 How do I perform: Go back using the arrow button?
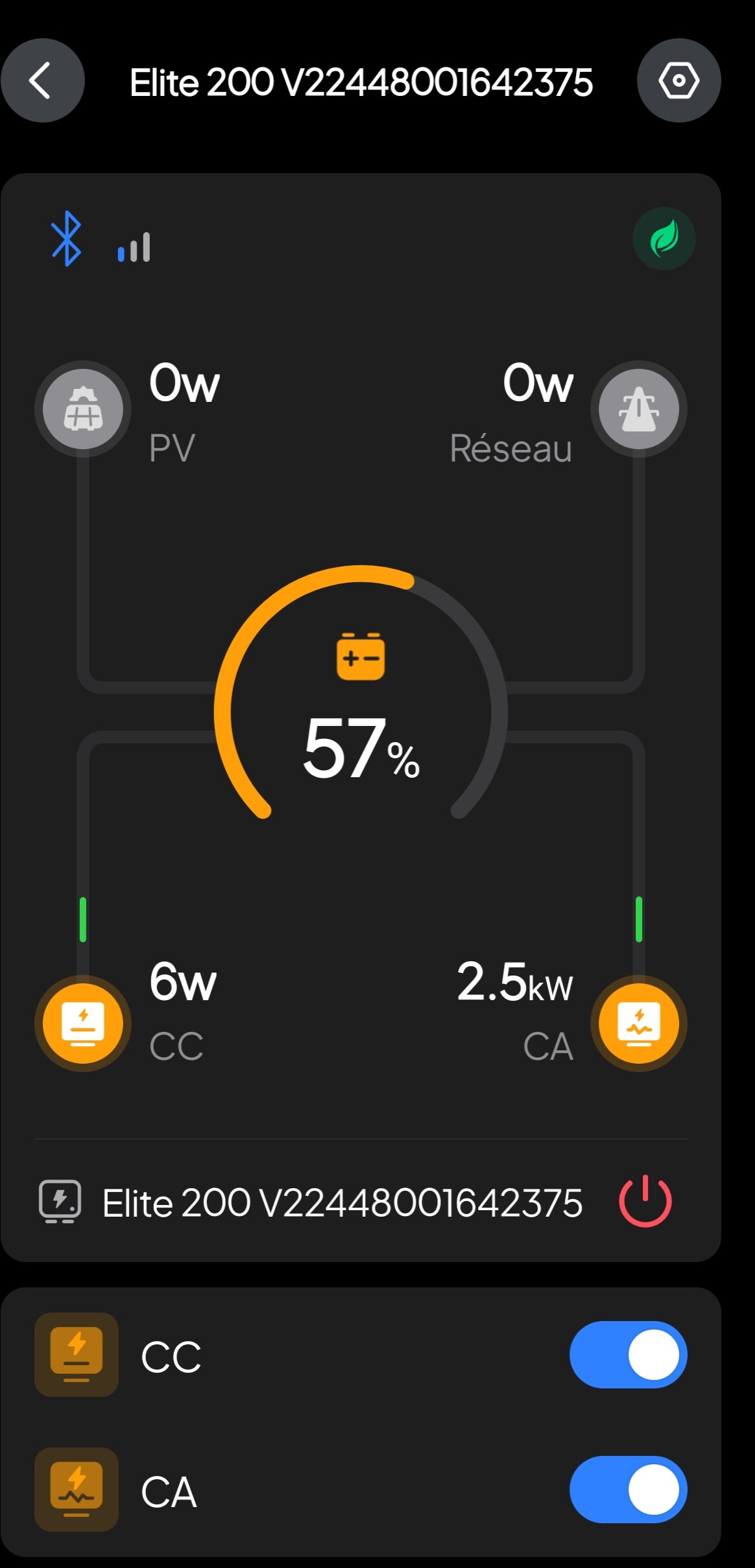coord(43,80)
